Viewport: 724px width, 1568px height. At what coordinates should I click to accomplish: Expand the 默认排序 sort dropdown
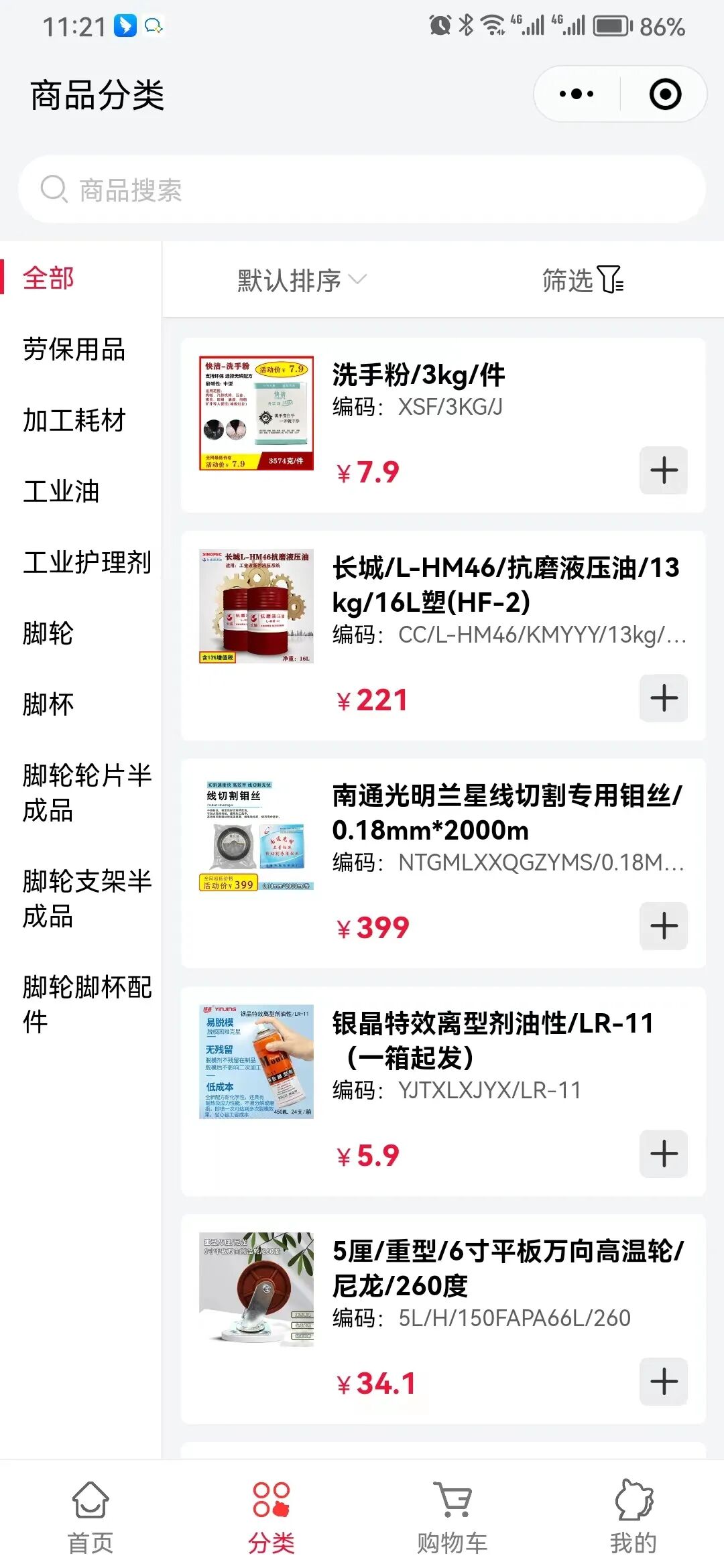[302, 280]
